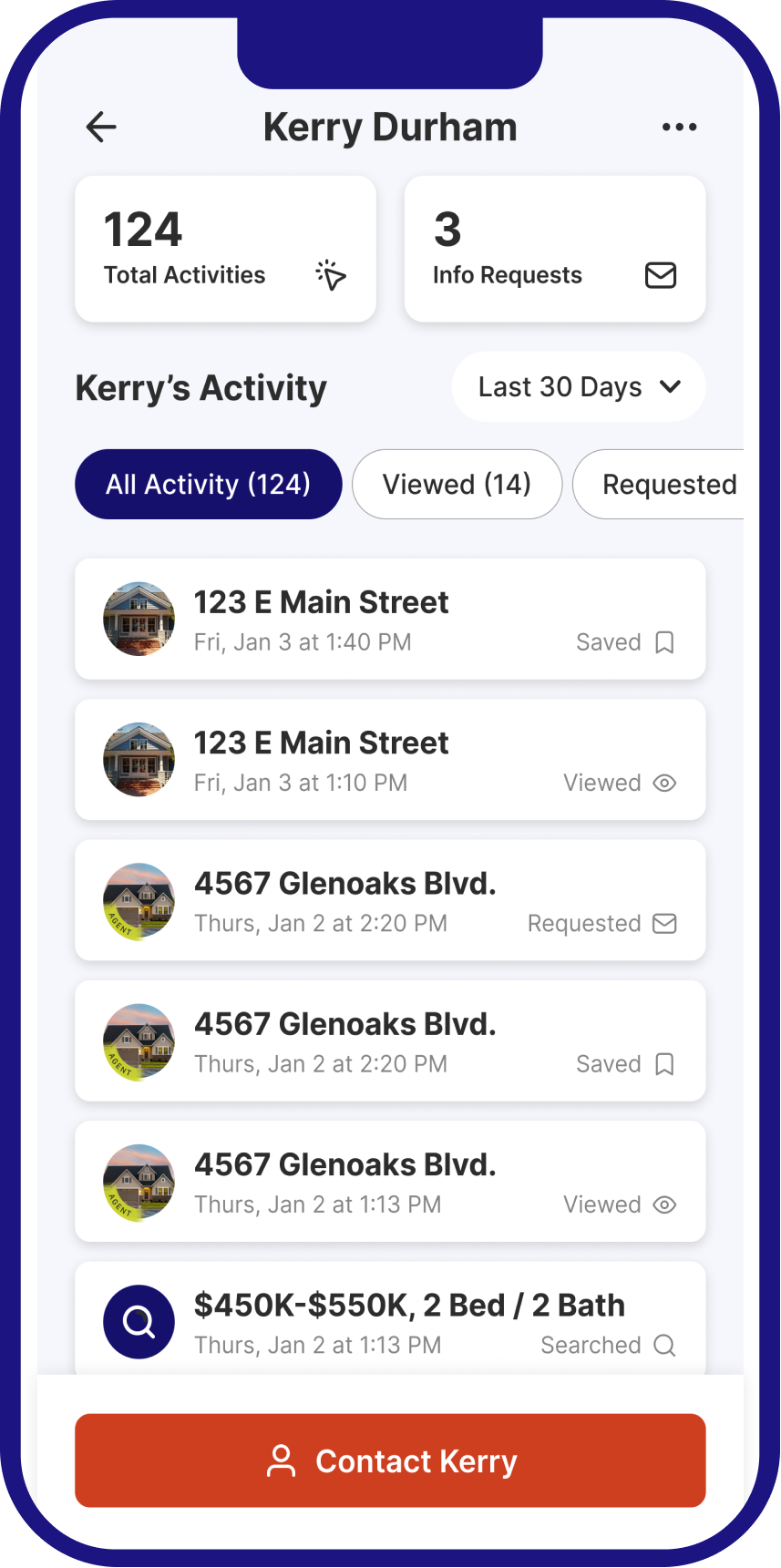This screenshot has height=1568, width=781.
Task: Click the cursor icon on Total Activities card
Action: coord(331,275)
